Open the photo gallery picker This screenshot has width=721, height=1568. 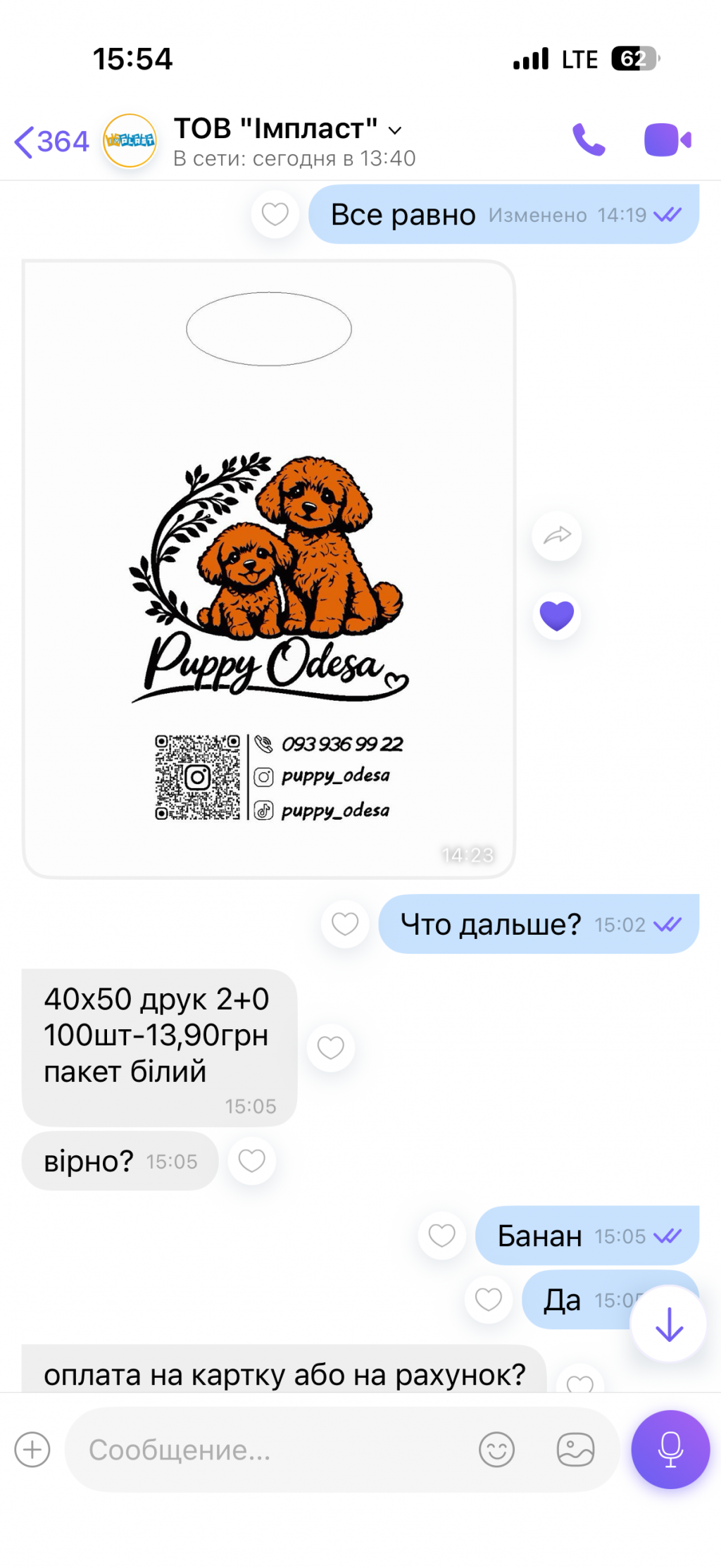tap(575, 1450)
